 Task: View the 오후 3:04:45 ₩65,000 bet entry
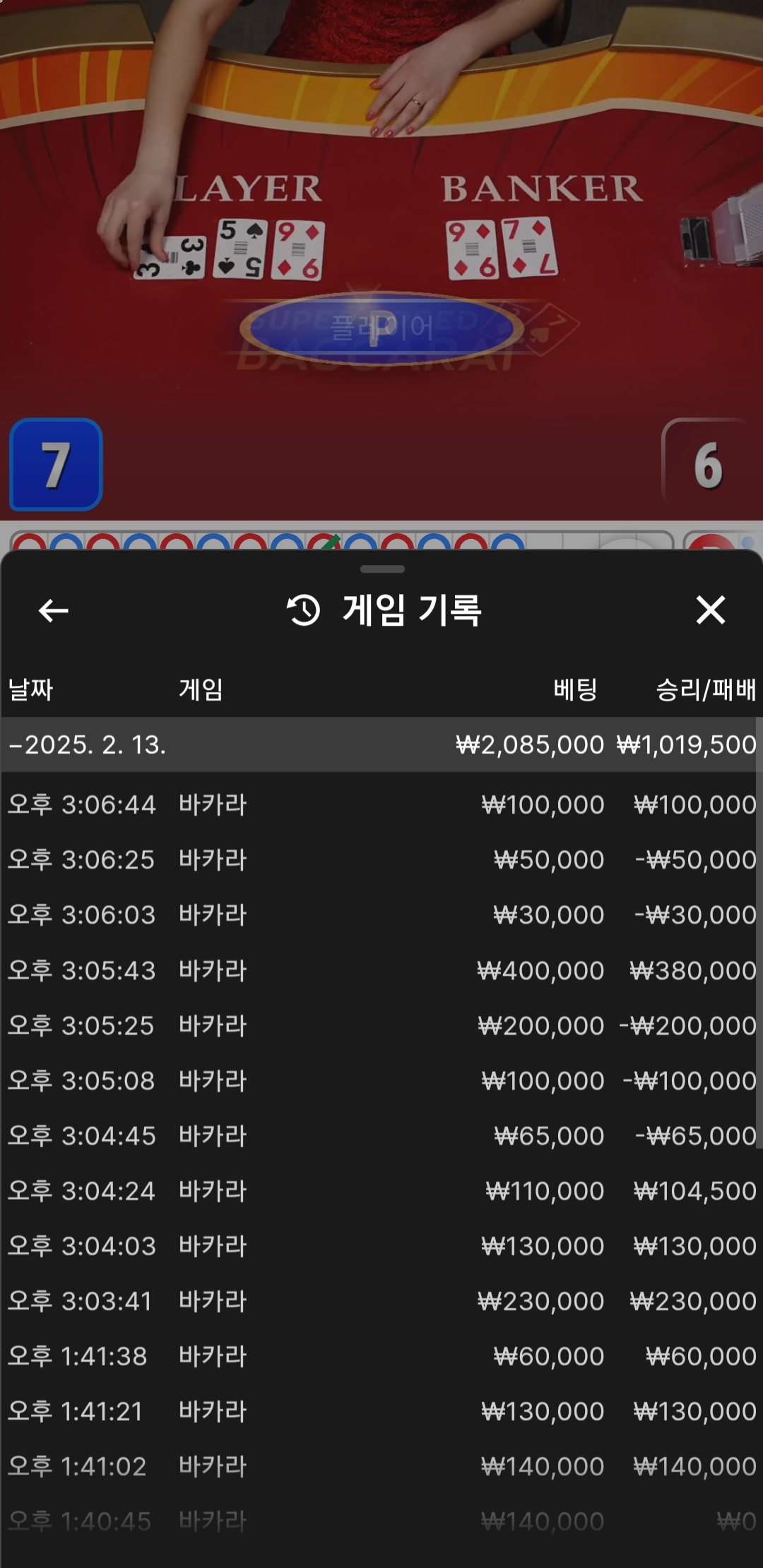(x=381, y=1136)
